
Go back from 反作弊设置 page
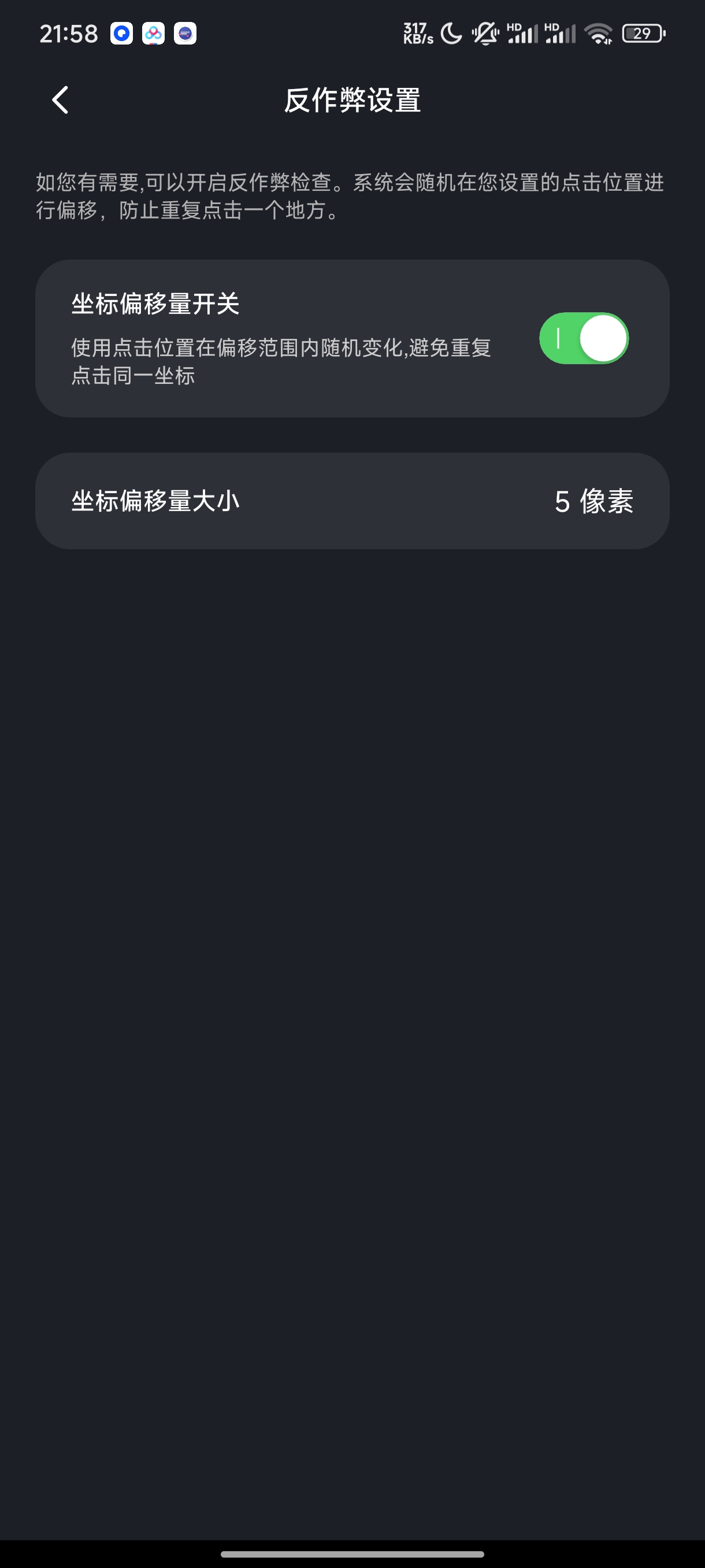click(60, 100)
